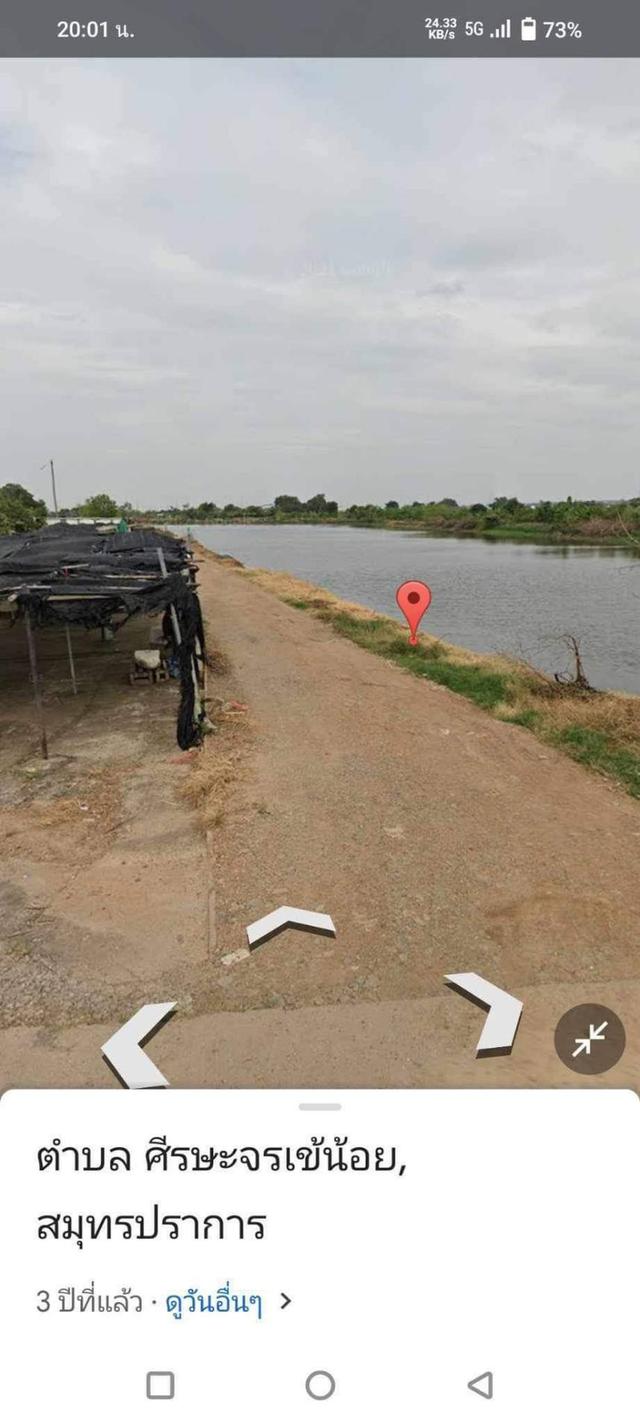This screenshot has width=640, height=1423.
Task: Turn the street view using the right arrow
Action: click(x=487, y=1010)
